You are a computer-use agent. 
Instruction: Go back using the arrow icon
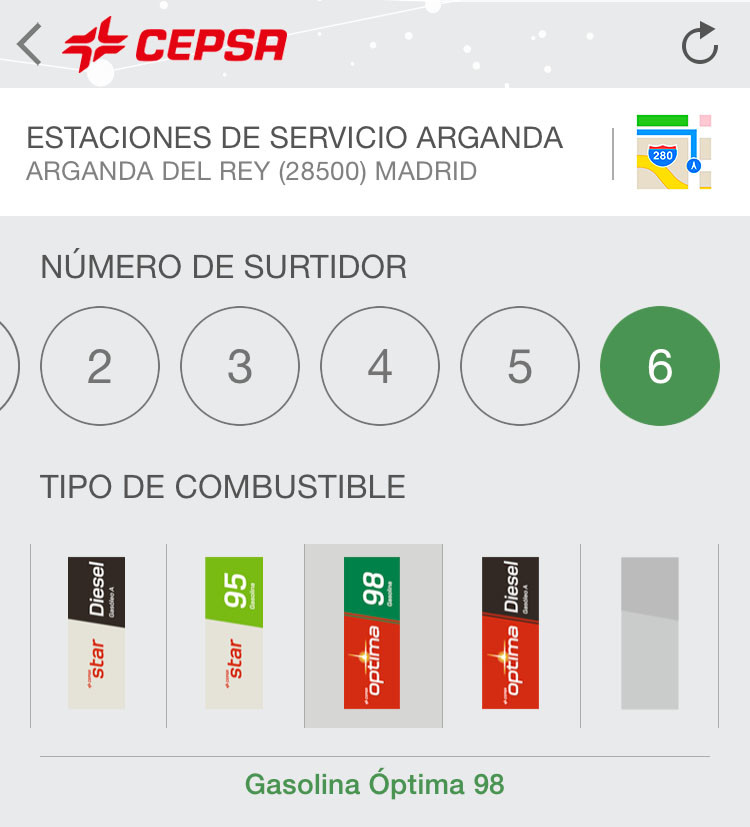[x=30, y=45]
